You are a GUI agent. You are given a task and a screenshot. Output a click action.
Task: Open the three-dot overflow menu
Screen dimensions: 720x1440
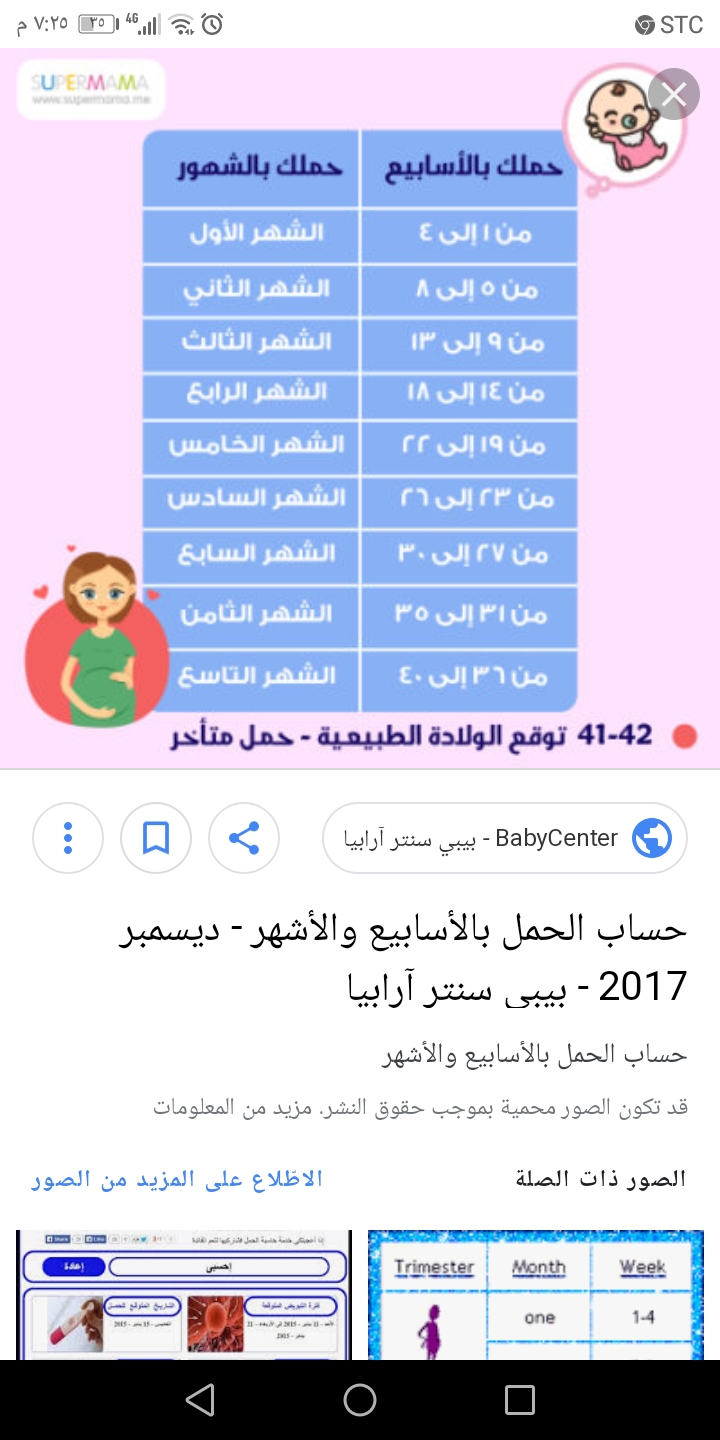68,838
